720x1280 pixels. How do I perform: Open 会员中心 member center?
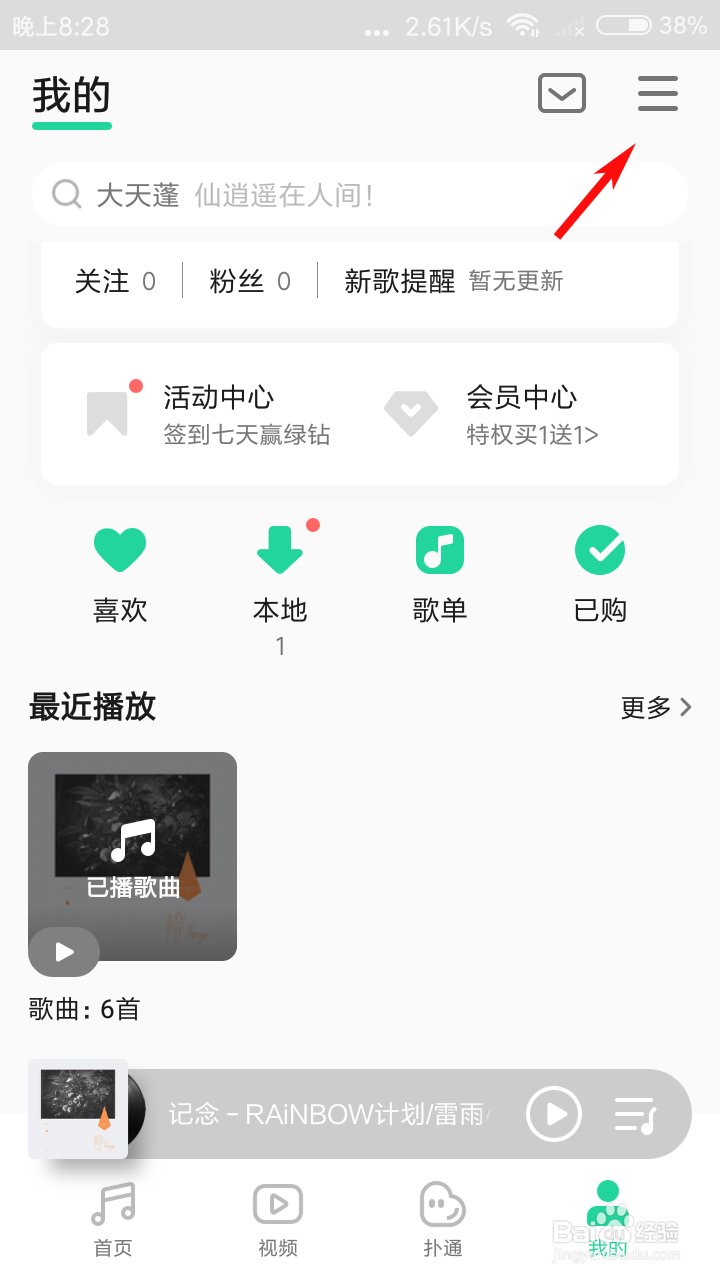[520, 414]
